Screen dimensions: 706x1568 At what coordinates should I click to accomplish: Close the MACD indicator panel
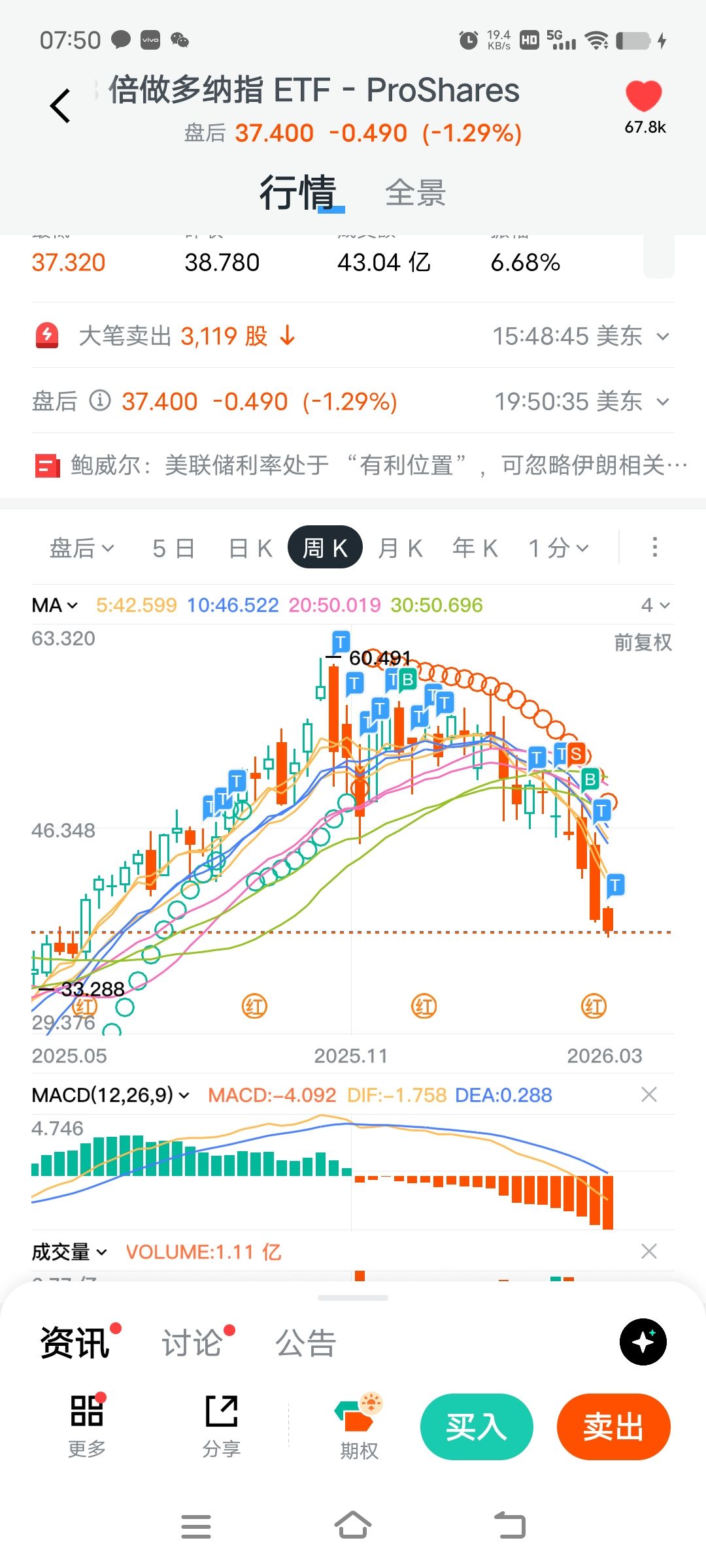point(649,1094)
